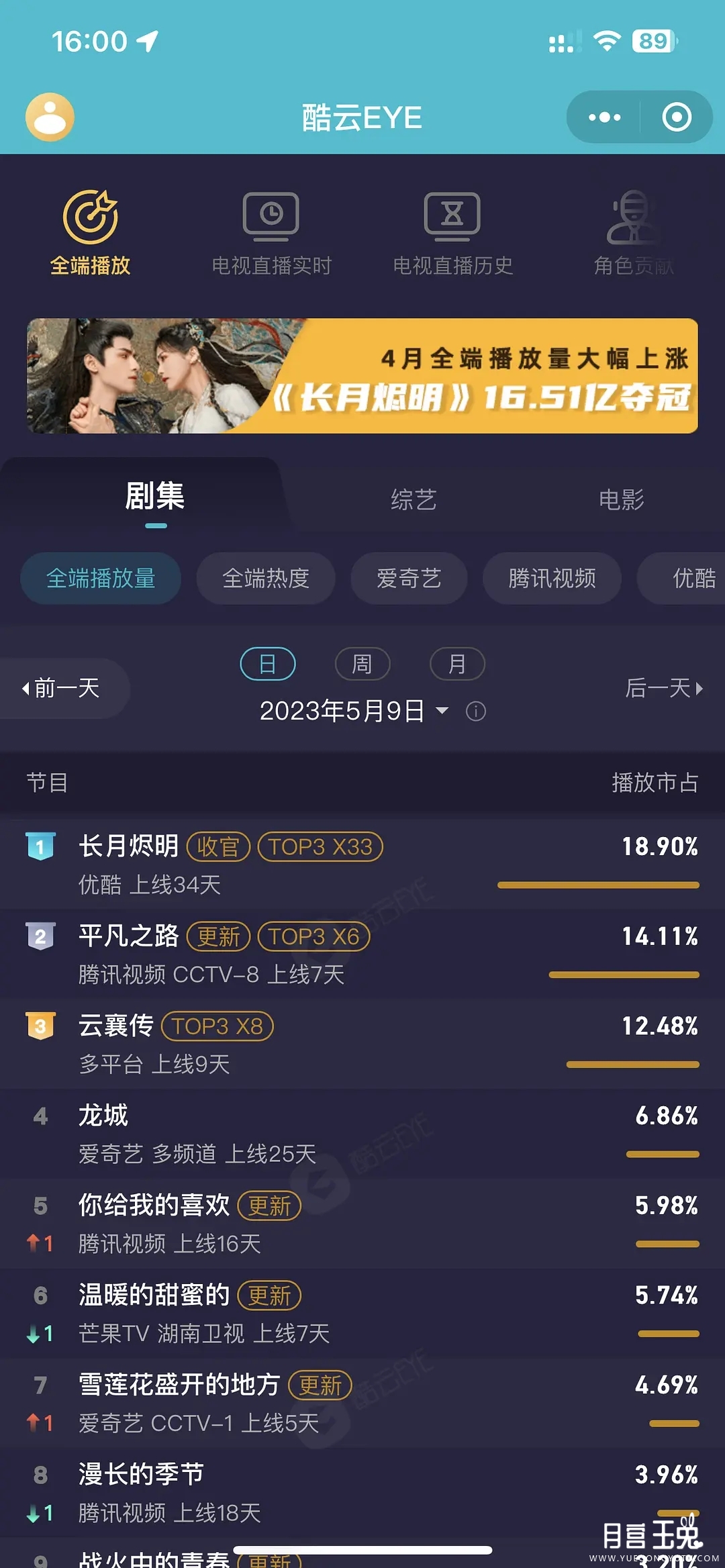Switch ranking period to 月
This screenshot has height=1568, width=725.
pos(457,664)
